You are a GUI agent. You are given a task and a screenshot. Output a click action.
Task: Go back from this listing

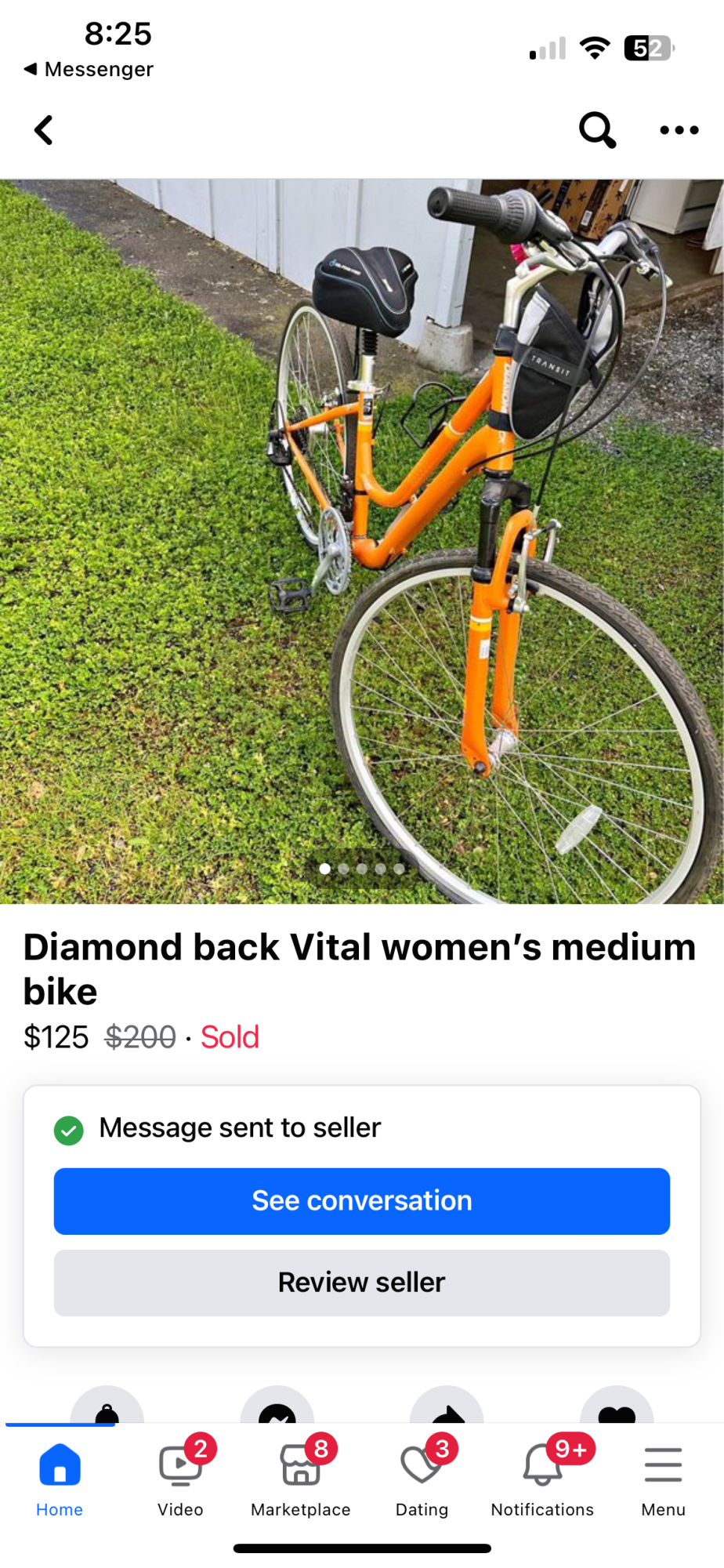click(x=45, y=130)
